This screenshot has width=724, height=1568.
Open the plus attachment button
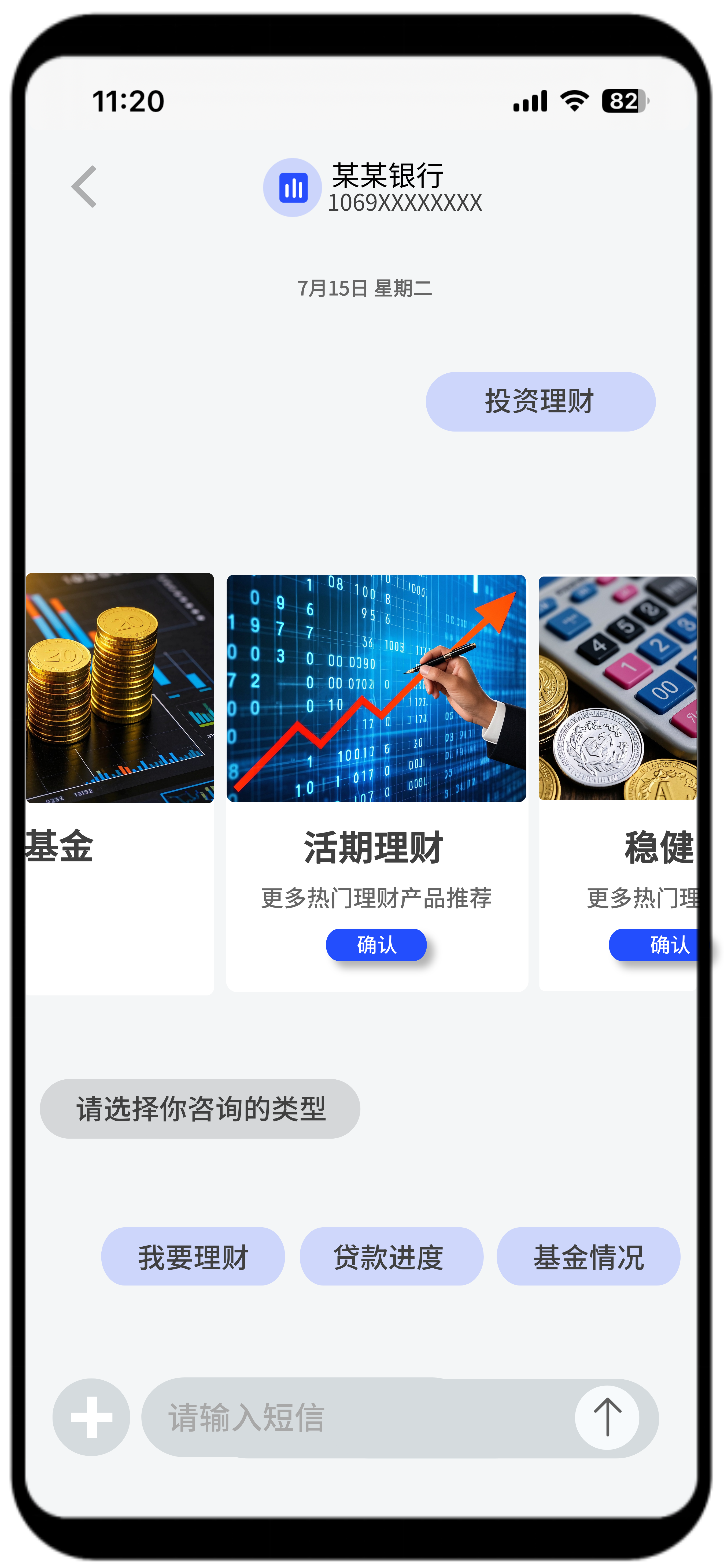(91, 1417)
